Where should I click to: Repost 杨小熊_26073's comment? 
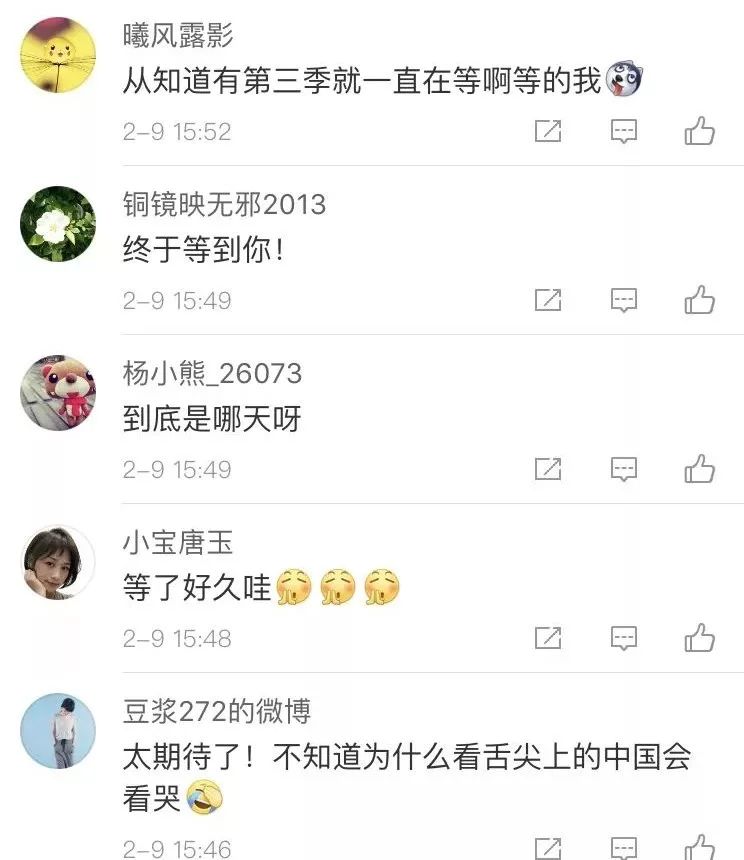[x=548, y=469]
